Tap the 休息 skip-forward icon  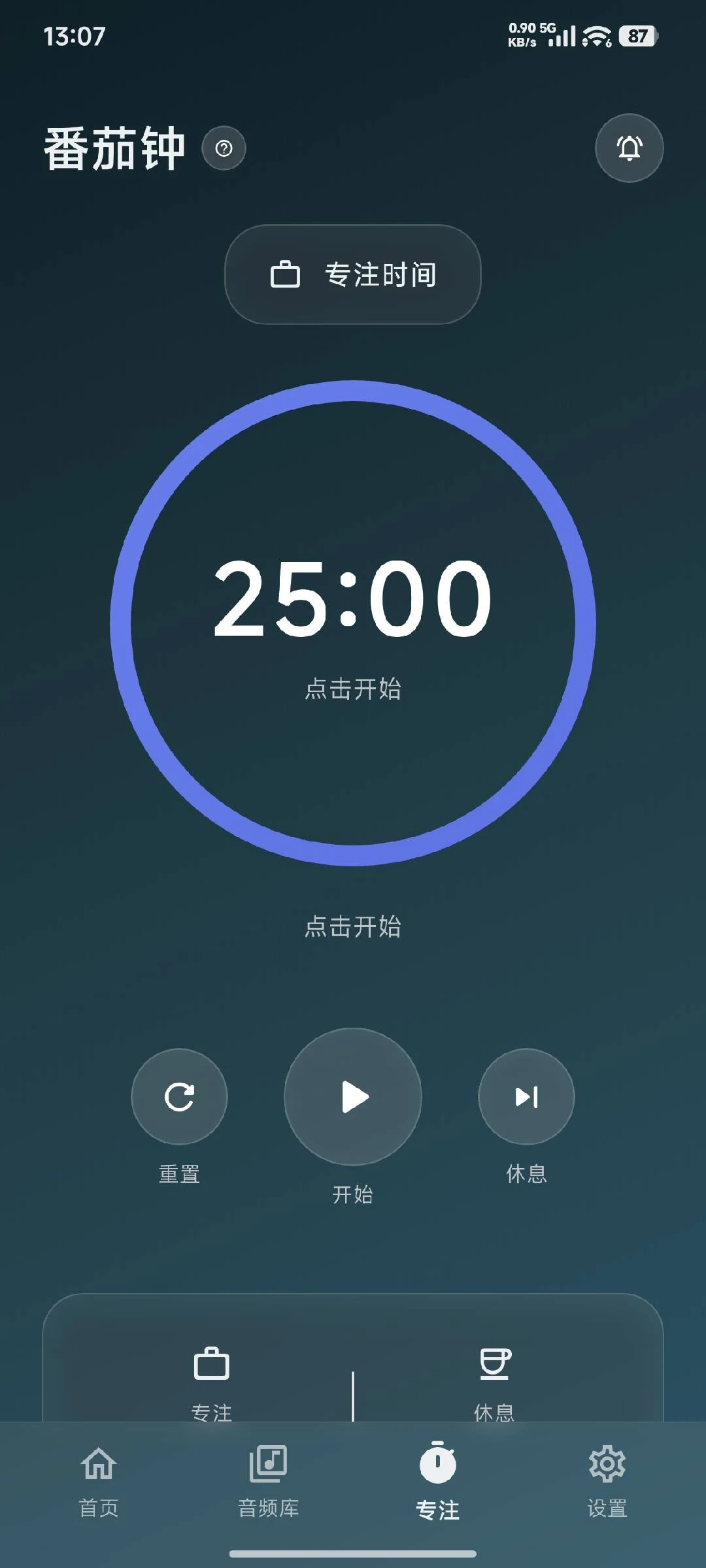click(526, 1098)
